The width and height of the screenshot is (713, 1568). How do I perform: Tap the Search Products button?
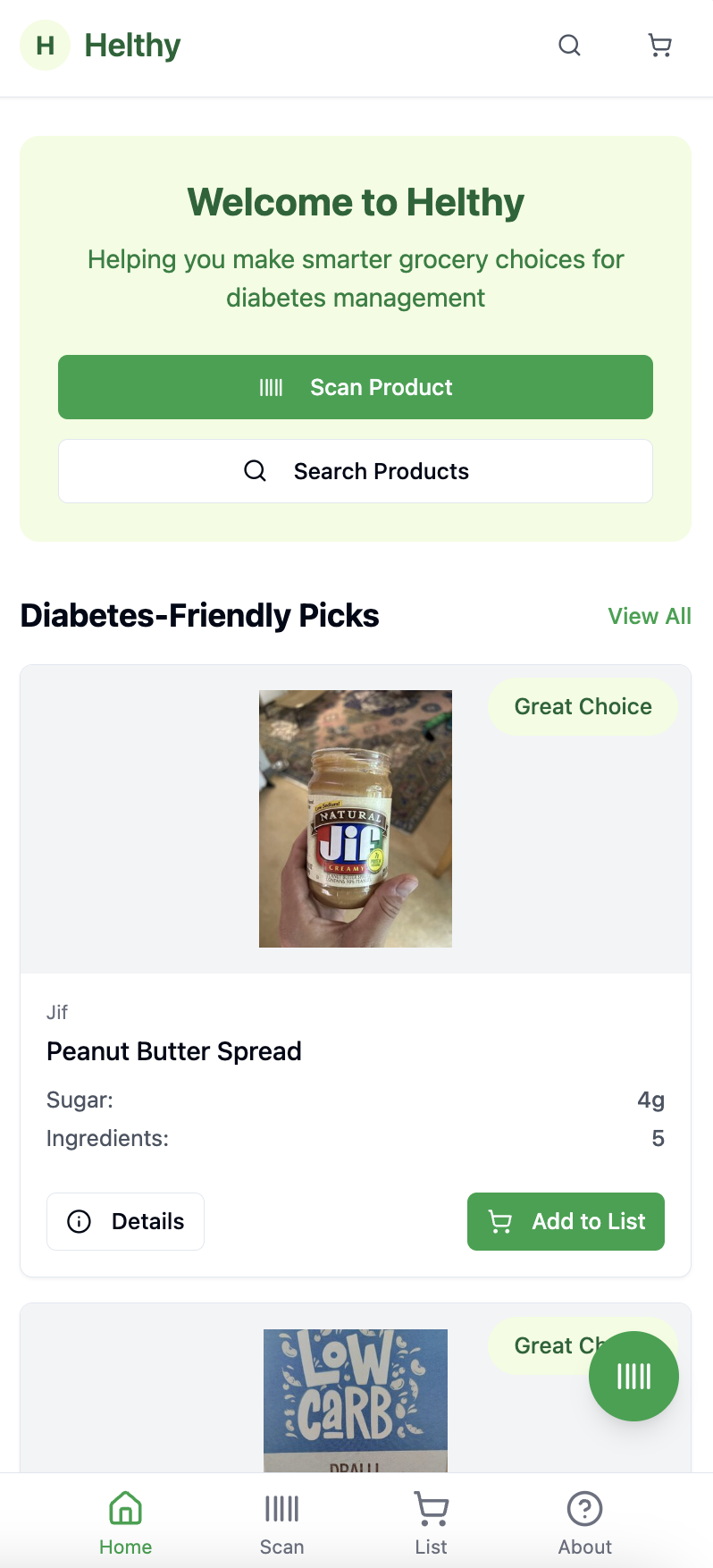click(x=356, y=471)
